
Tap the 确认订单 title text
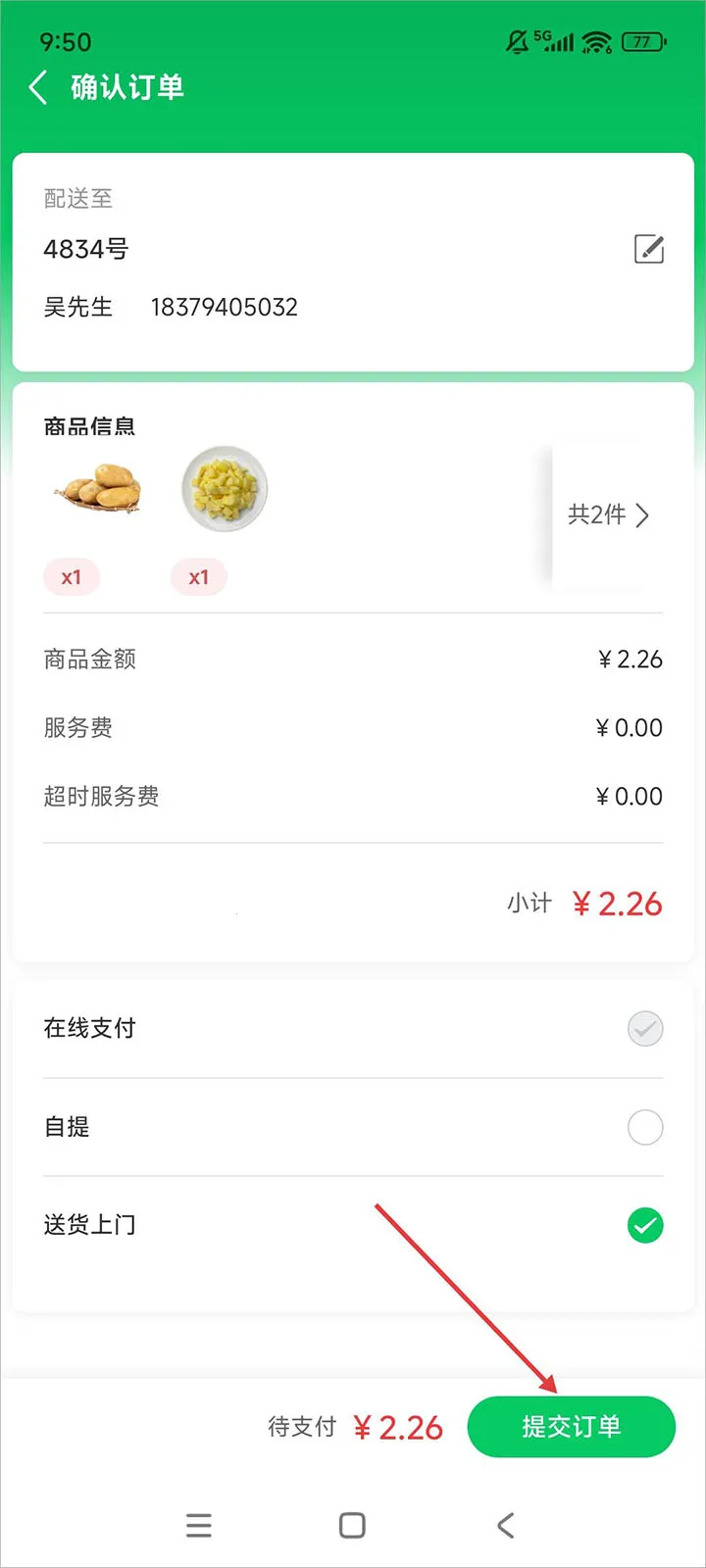click(127, 87)
